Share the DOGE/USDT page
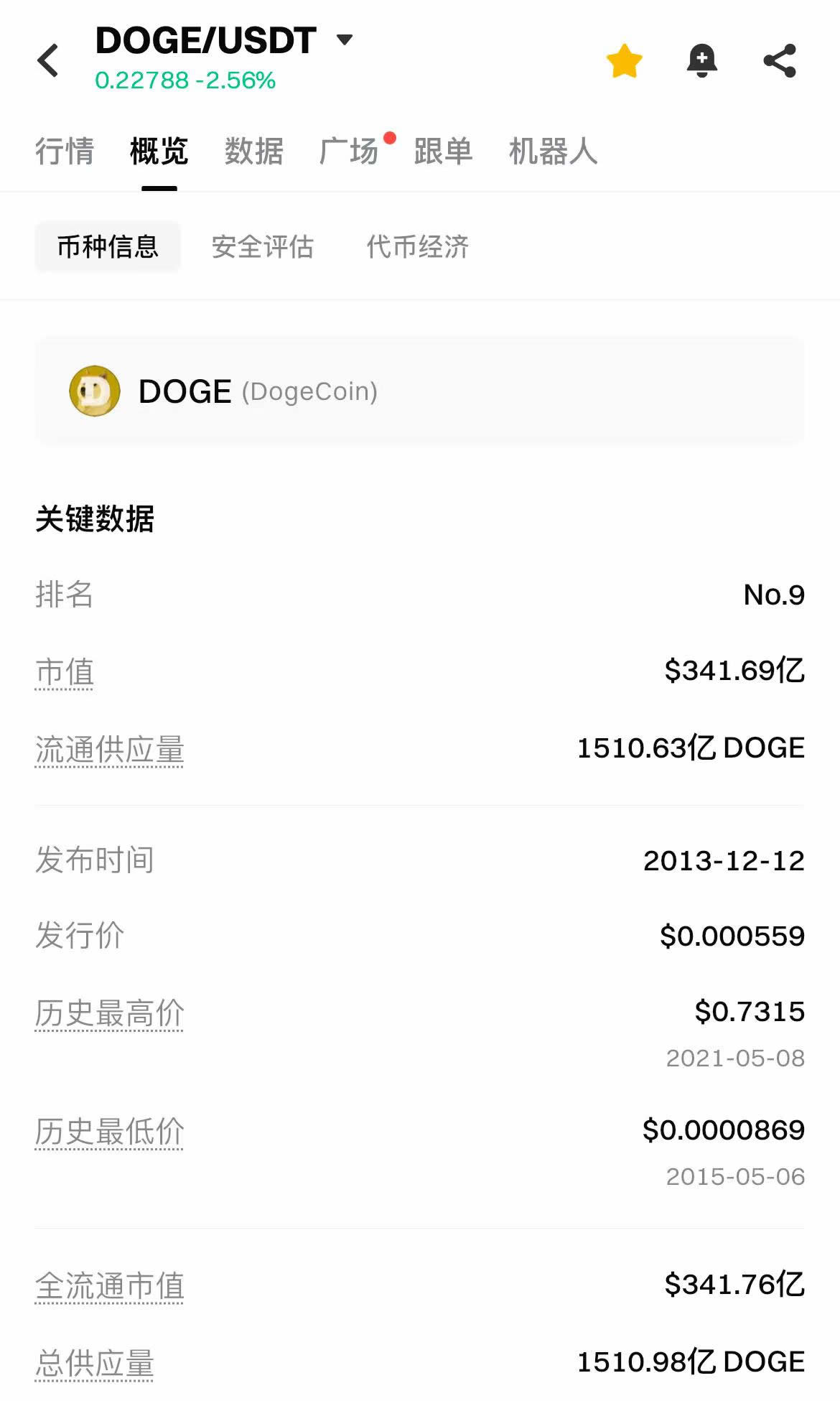The image size is (840, 1401). pos(780,61)
